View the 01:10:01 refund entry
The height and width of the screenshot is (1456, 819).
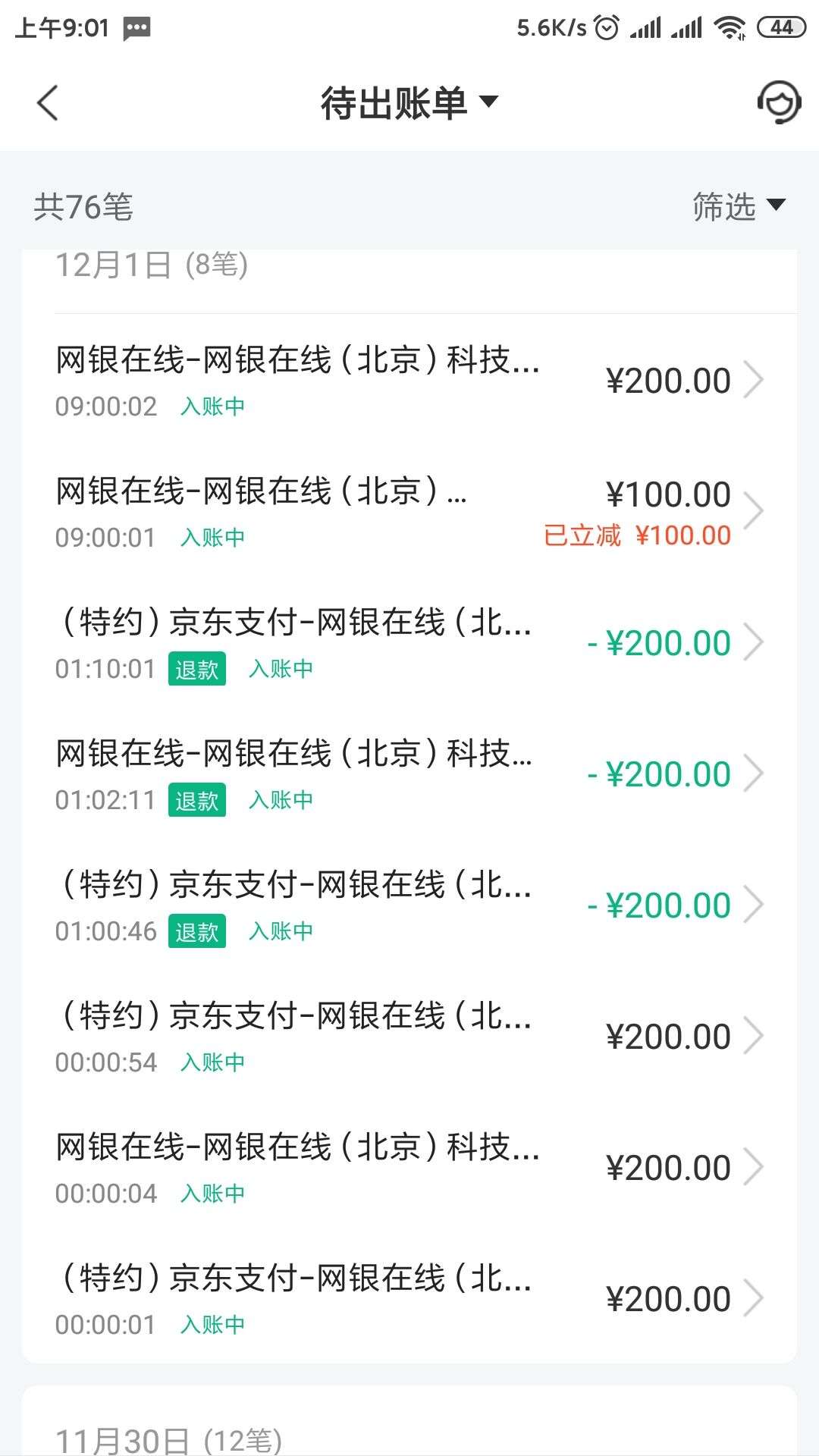[x=409, y=642]
